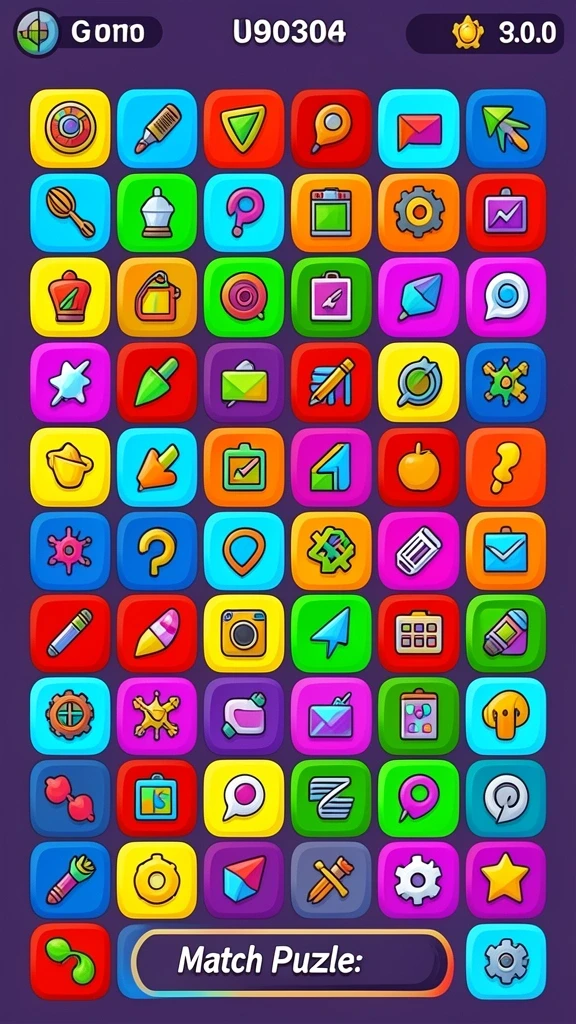Select the red chef hat on yellow tile
Viewport: 576px width, 1024px height.
tap(70, 297)
